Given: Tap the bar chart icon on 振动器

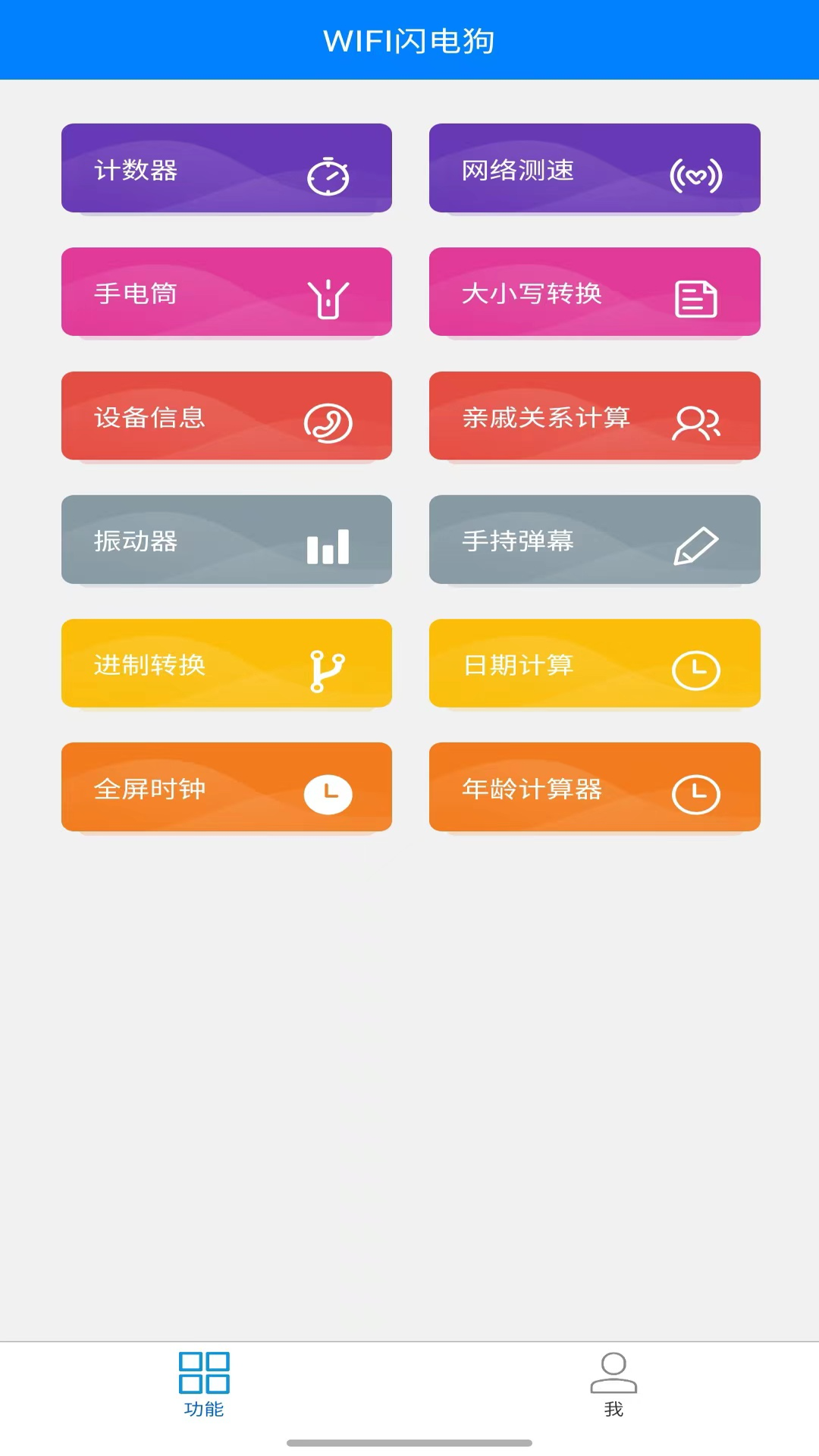Looking at the screenshot, I should [328, 547].
